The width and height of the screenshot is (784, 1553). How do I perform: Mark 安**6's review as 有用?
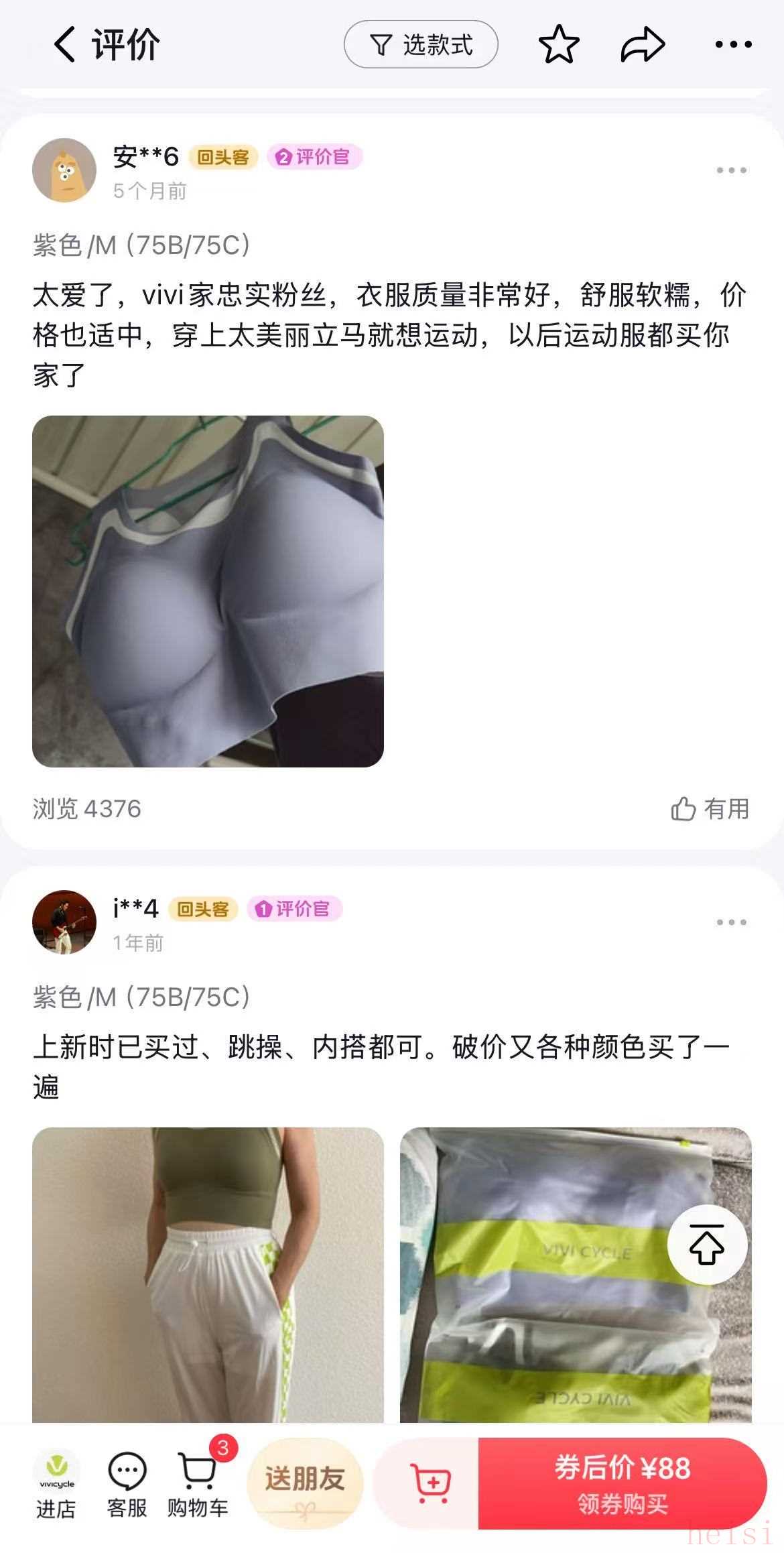pyautogui.click(x=710, y=809)
